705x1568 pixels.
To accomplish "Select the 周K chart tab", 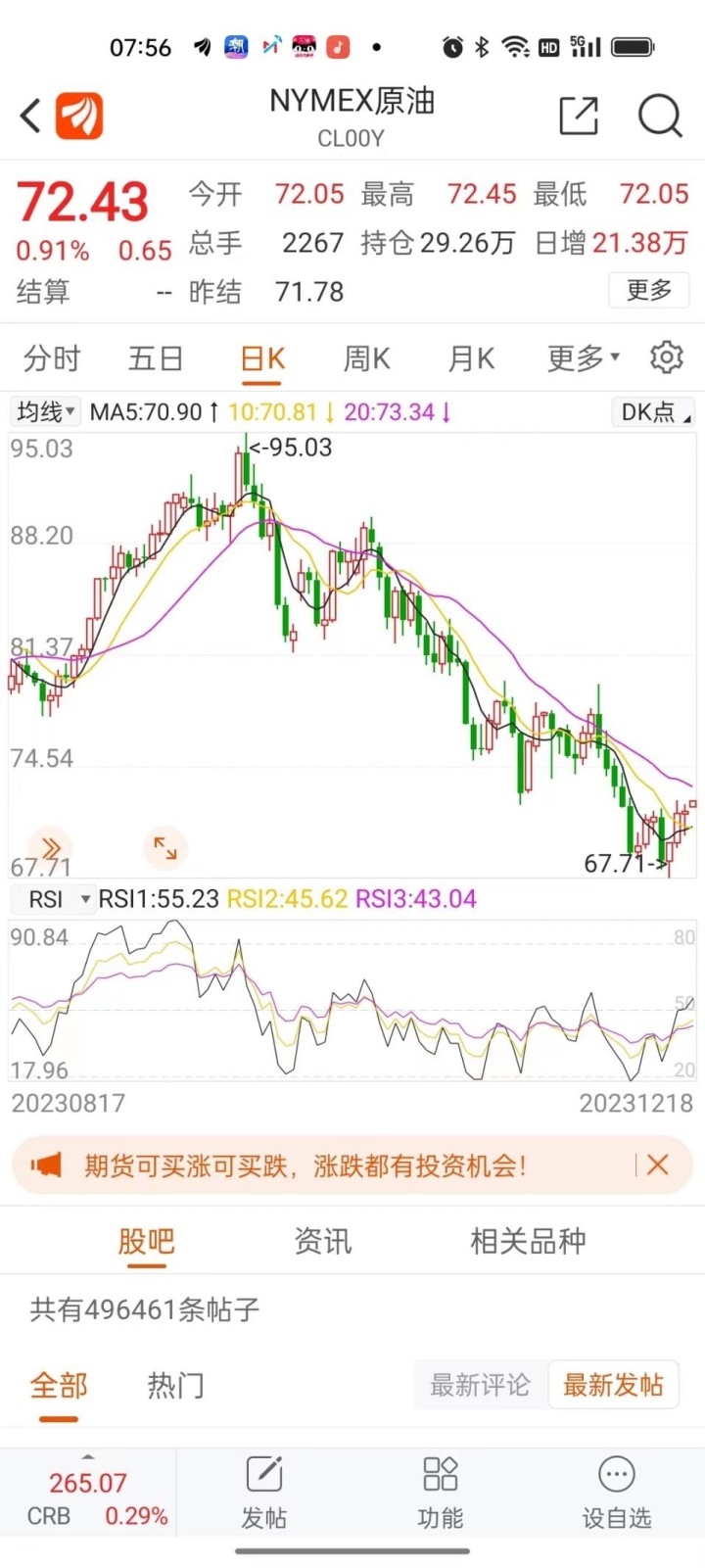I will click(367, 358).
